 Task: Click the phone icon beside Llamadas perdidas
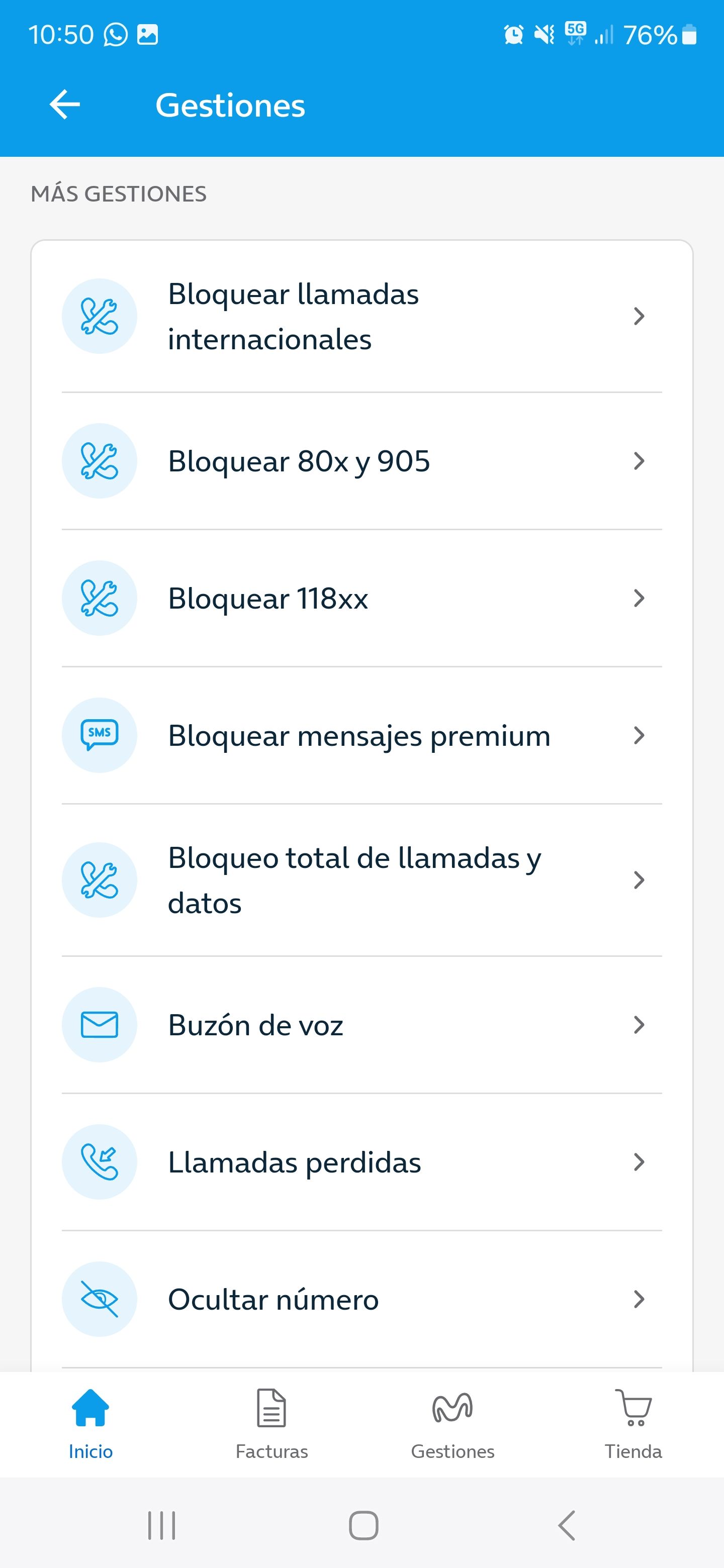pos(99,1161)
